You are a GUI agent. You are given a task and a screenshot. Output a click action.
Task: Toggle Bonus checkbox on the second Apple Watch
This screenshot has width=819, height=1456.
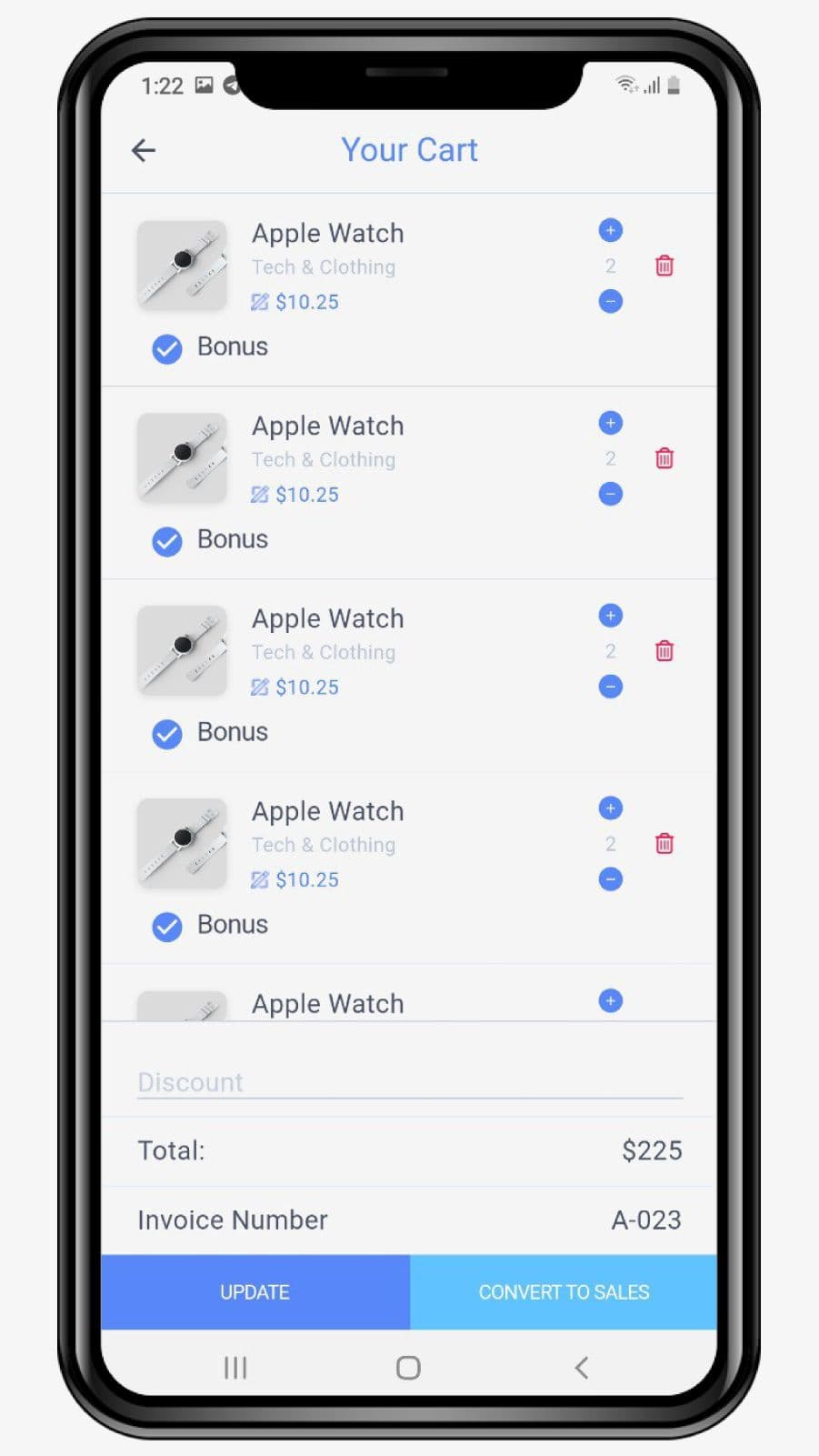167,541
